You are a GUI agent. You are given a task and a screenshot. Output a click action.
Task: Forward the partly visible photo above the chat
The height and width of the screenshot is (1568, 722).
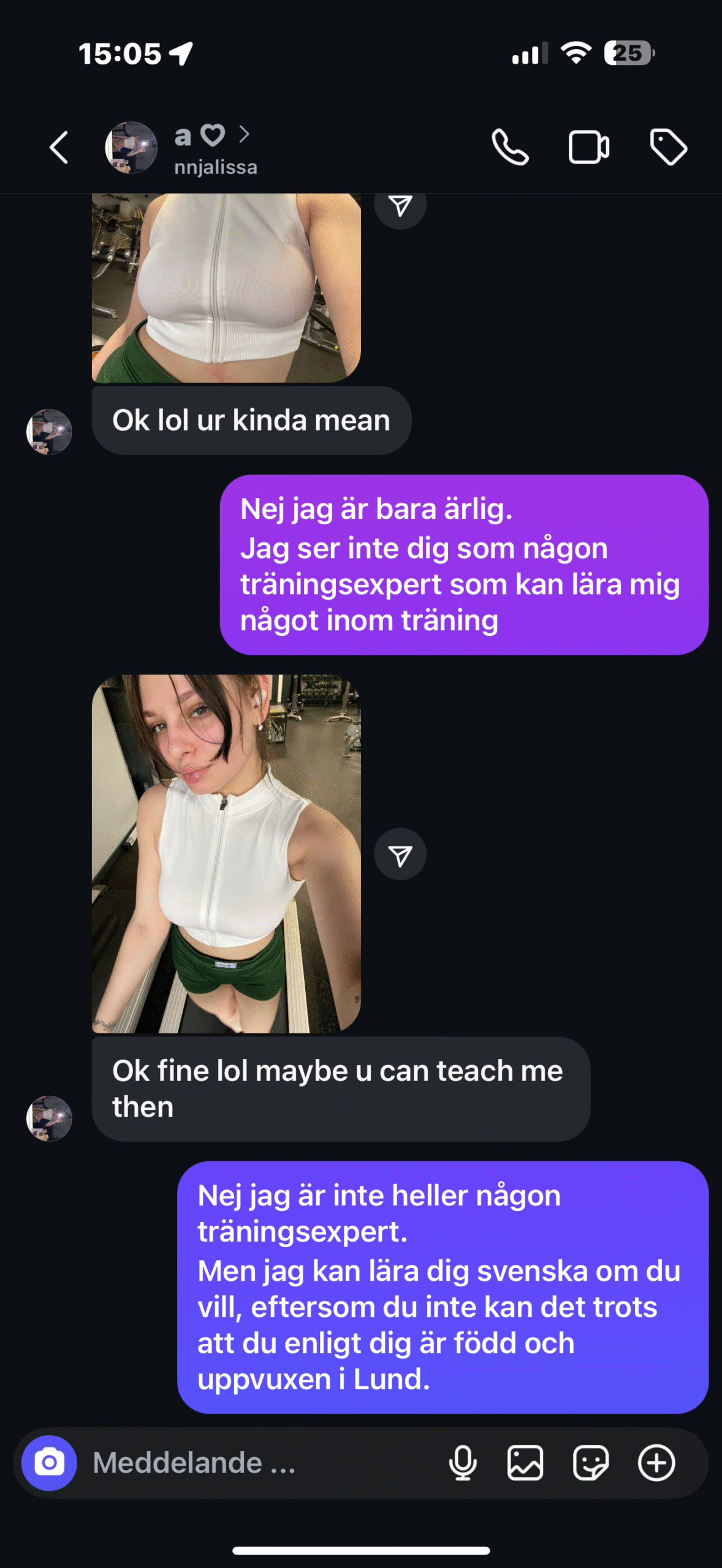(400, 208)
